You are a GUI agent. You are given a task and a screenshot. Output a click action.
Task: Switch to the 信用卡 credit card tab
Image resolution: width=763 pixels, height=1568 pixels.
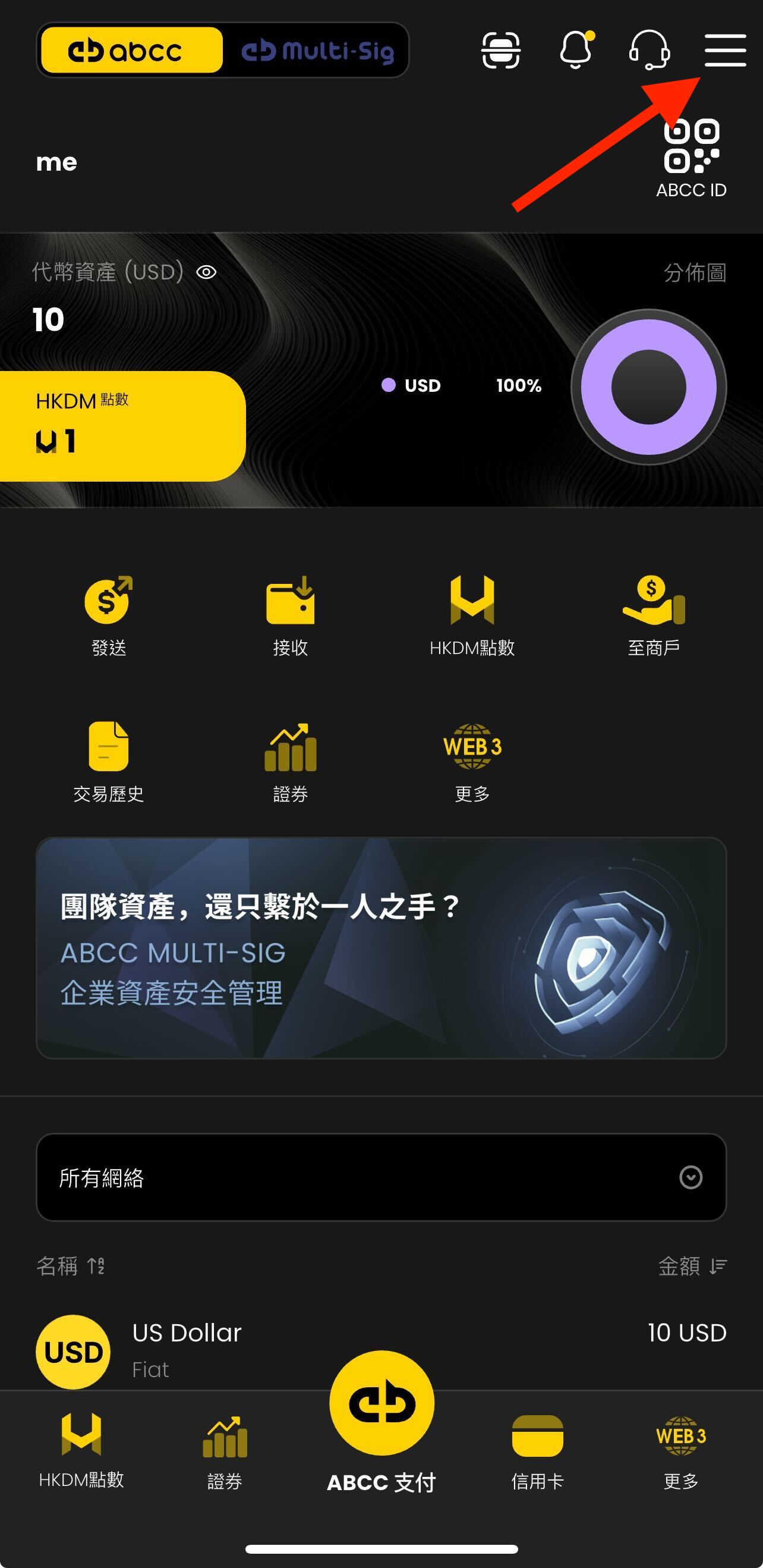point(537,1453)
